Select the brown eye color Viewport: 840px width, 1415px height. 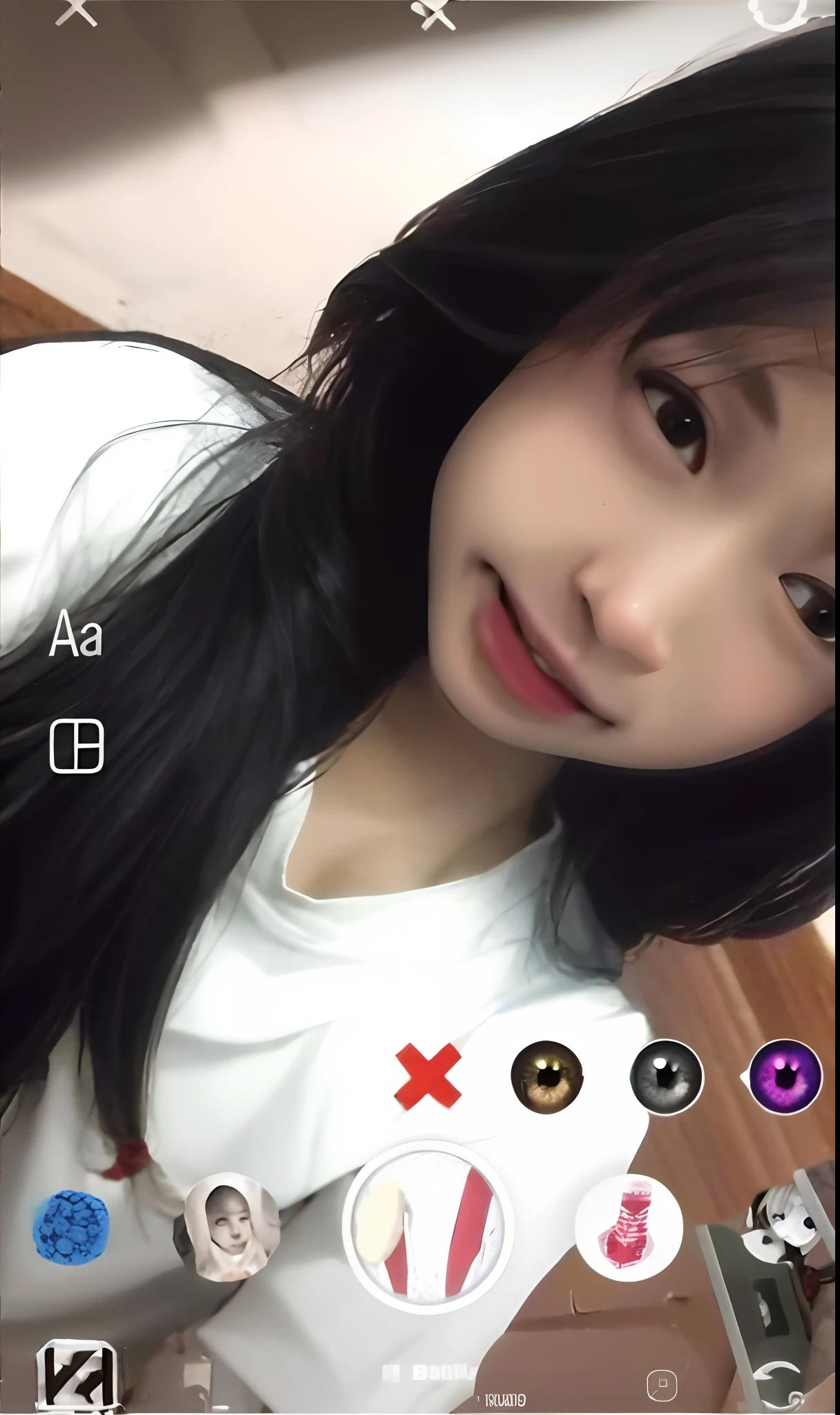click(546, 1077)
